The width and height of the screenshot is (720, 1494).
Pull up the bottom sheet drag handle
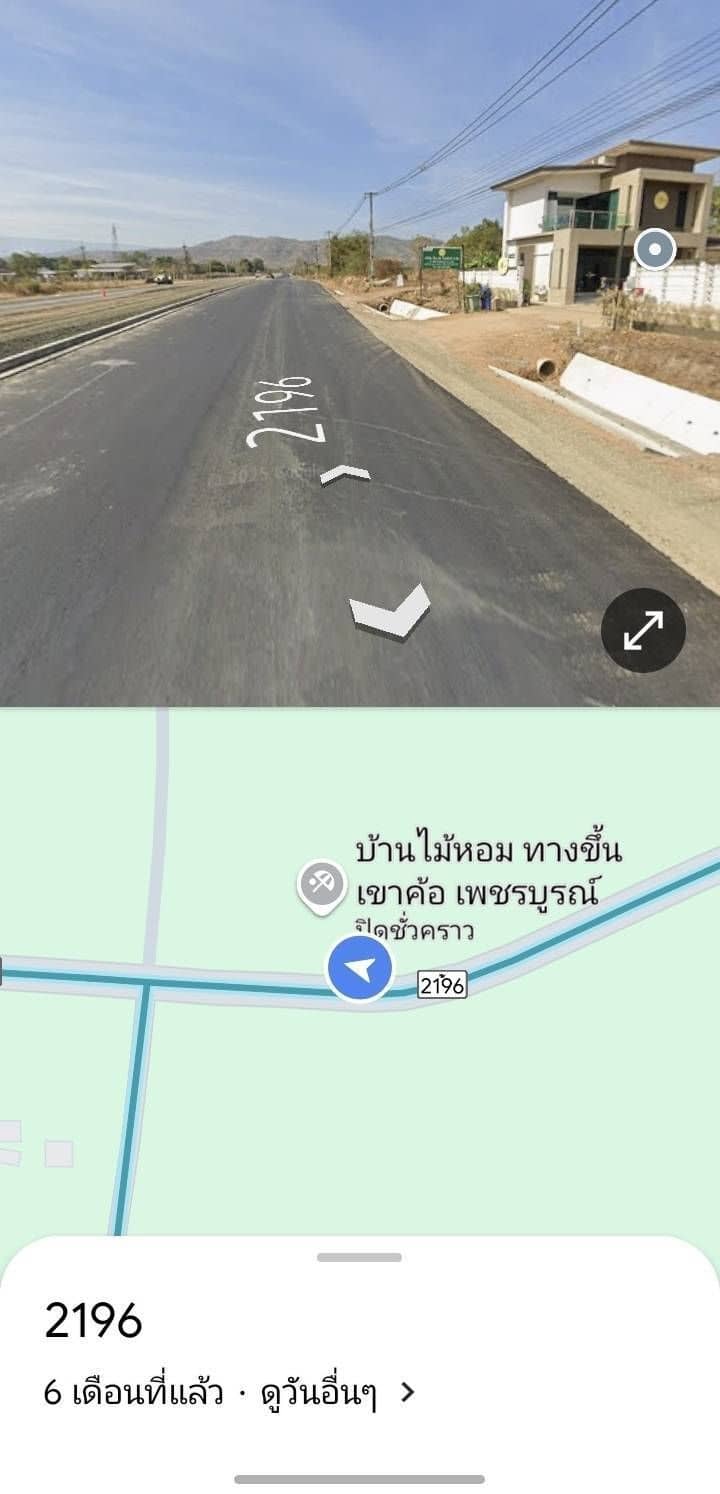pos(360,1258)
